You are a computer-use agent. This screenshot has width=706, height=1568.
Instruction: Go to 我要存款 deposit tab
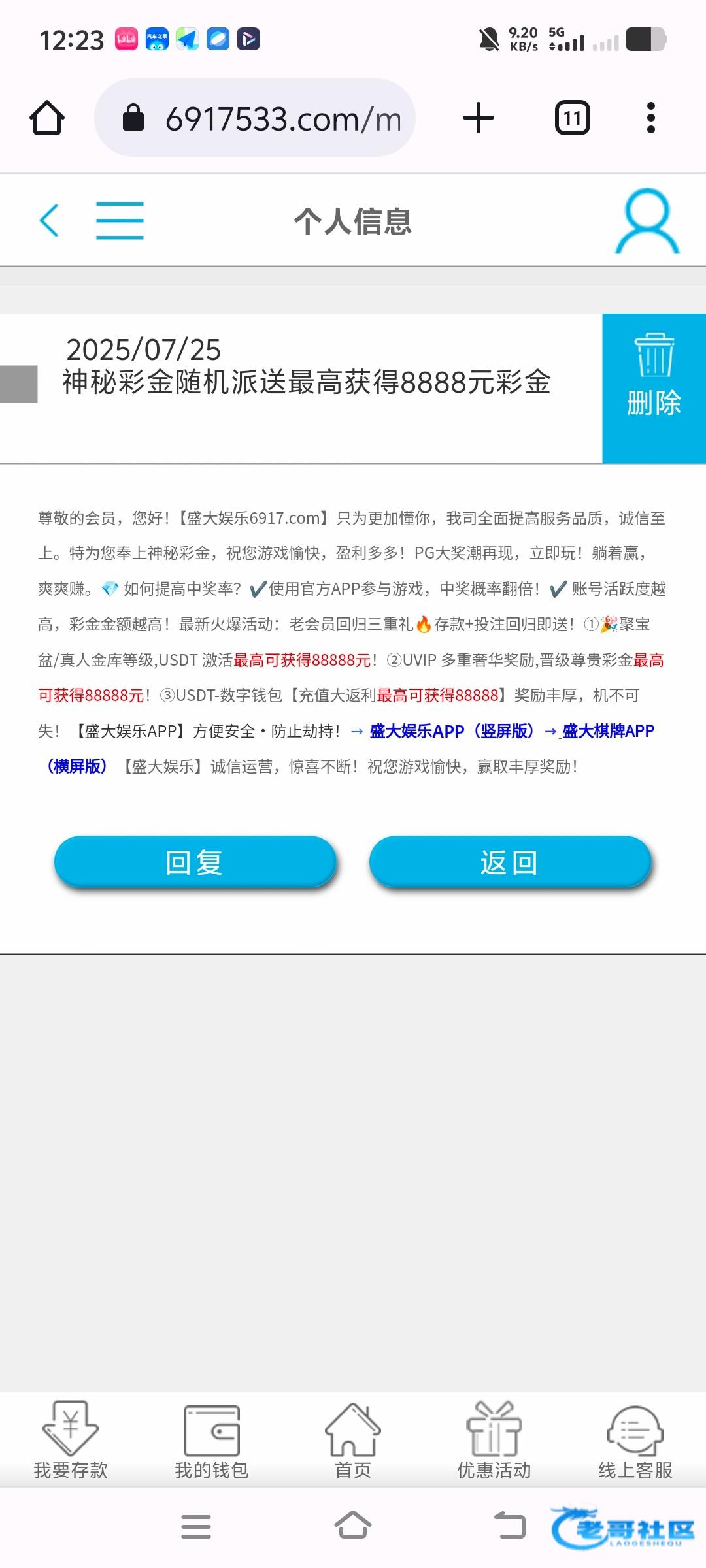coord(71,1441)
